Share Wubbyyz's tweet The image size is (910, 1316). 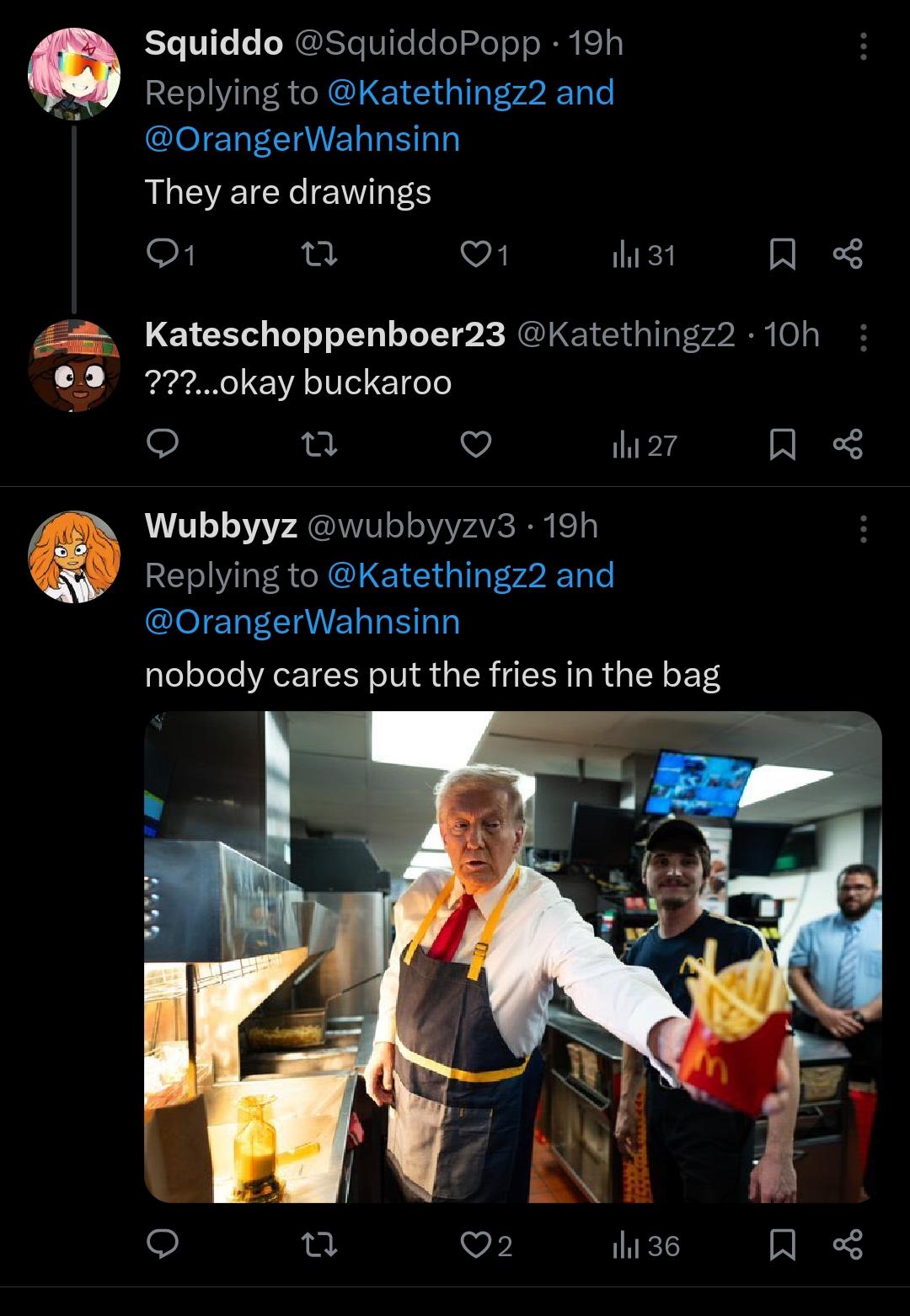(848, 1244)
